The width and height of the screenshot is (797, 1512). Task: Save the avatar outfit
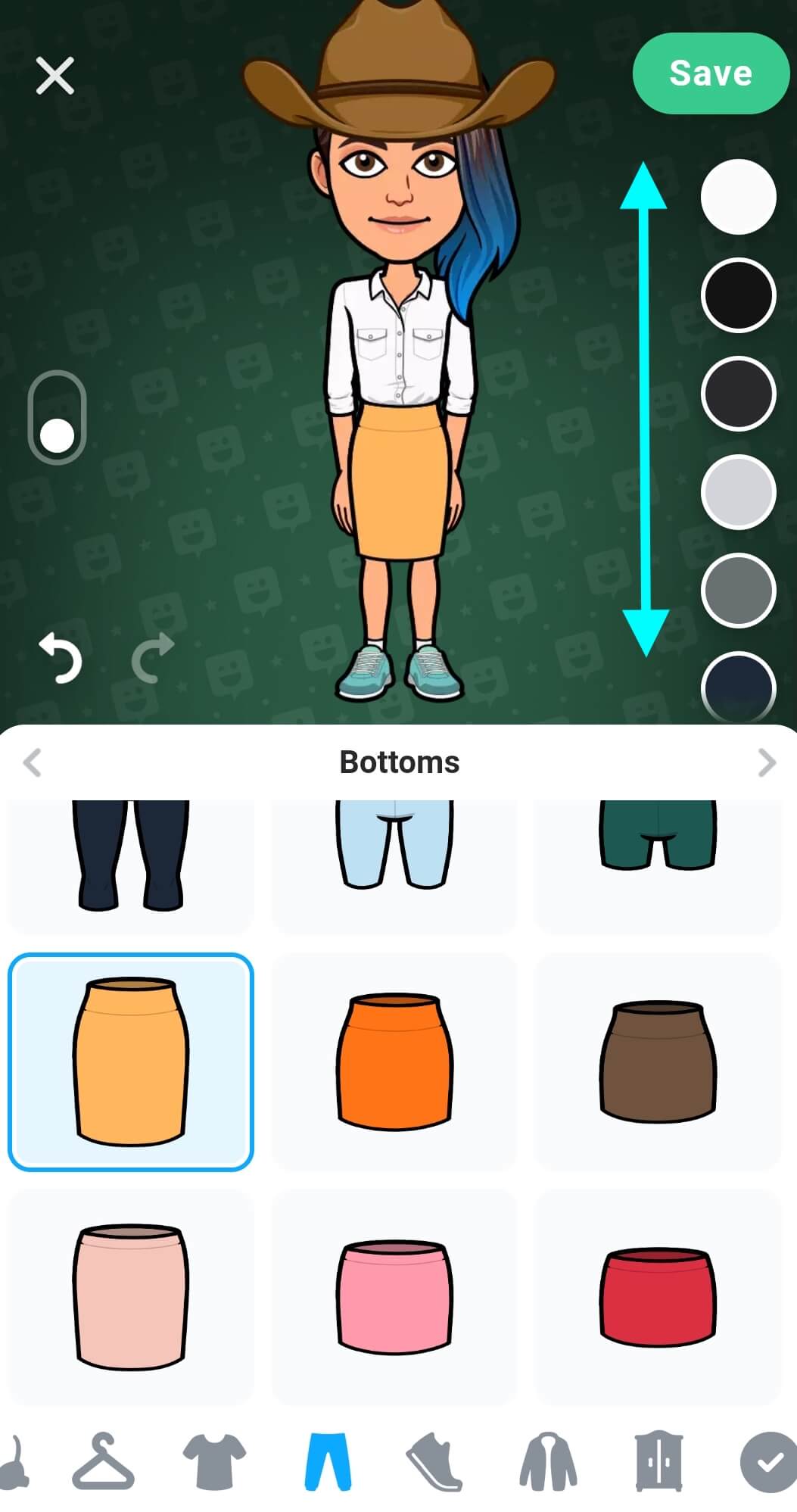point(710,73)
